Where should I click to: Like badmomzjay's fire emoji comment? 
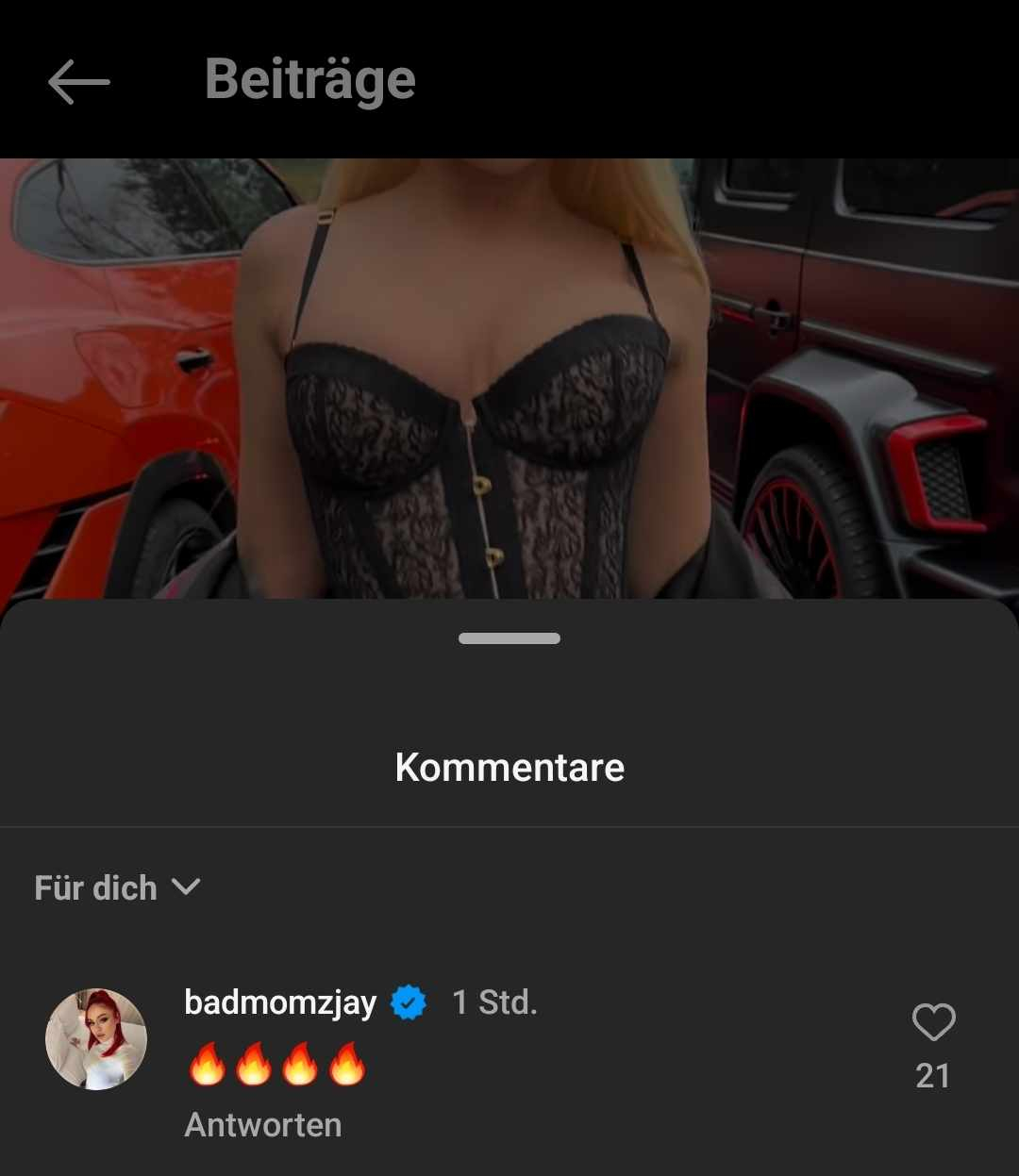(933, 1022)
